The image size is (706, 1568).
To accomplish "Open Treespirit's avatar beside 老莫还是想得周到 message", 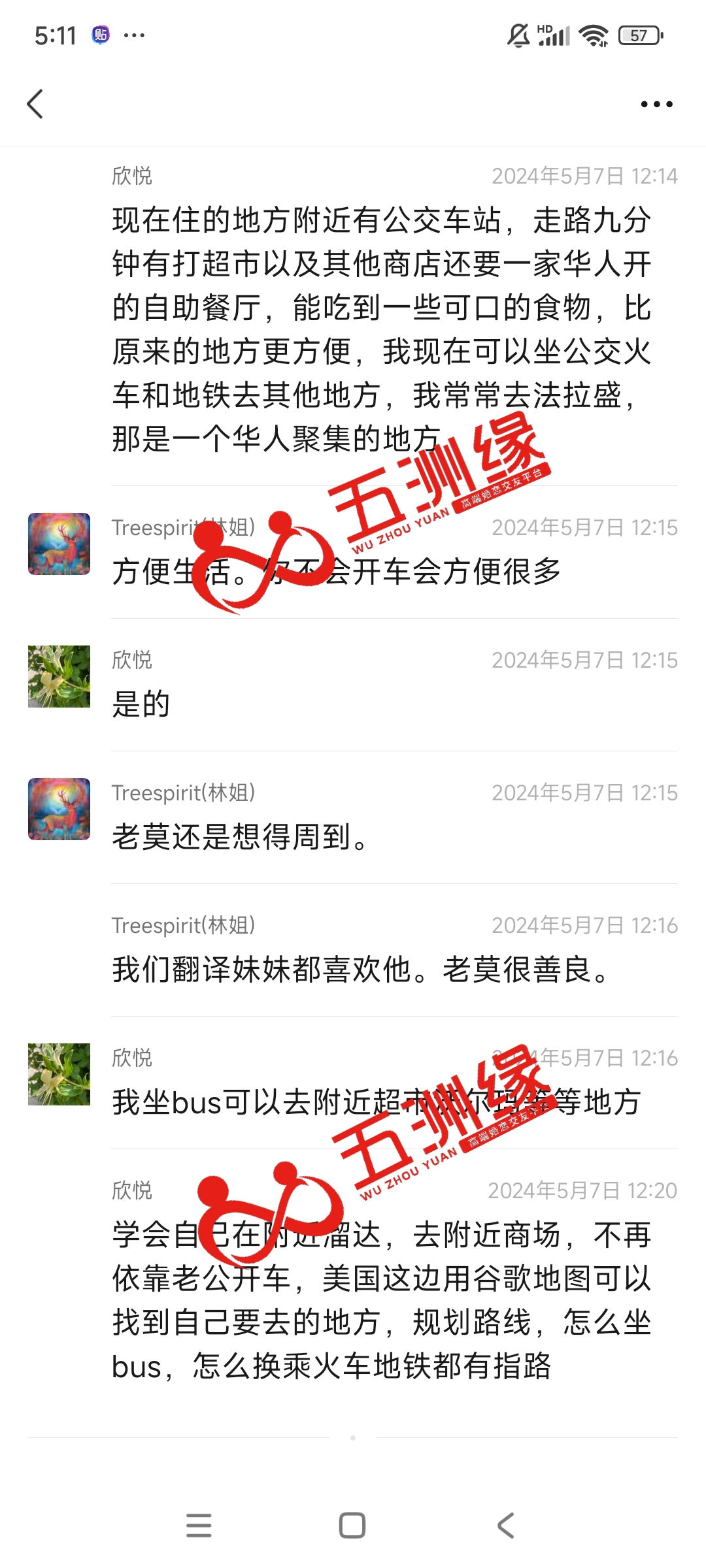I will pyautogui.click(x=59, y=809).
